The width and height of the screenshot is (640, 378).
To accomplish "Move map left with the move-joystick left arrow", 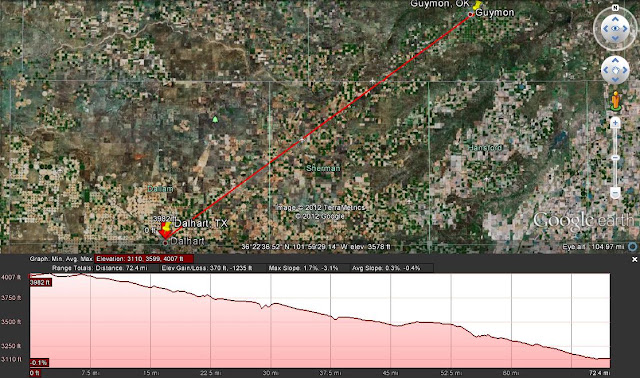I will point(606,70).
